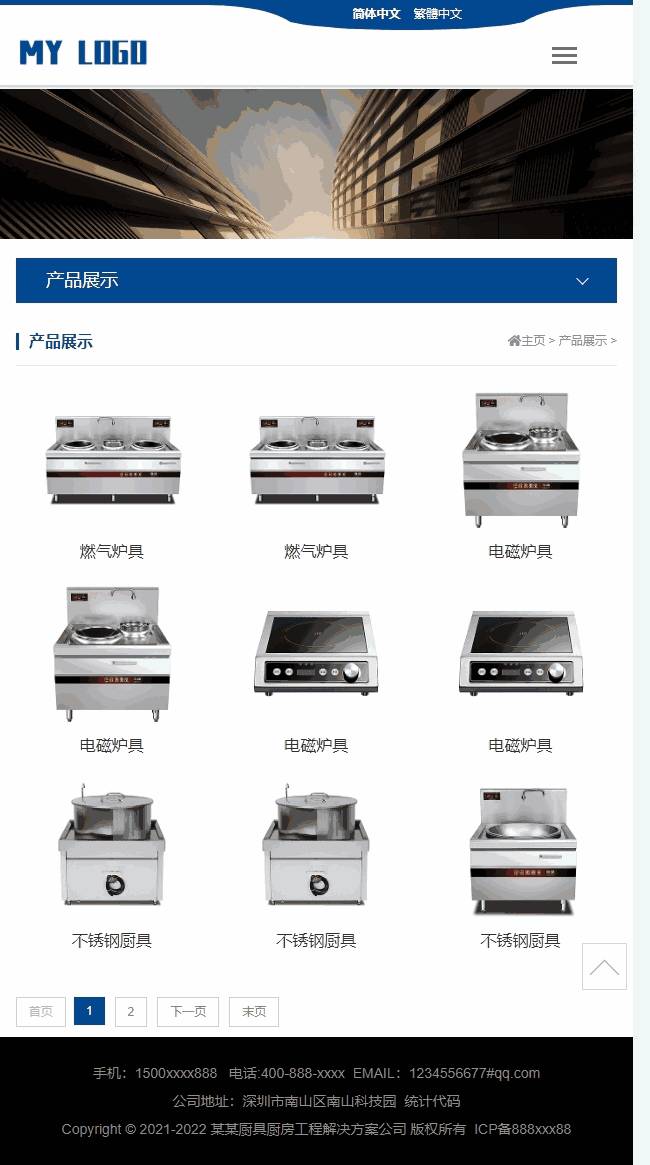Tap the MY LOGO site logo
This screenshot has height=1165, width=650.
pyautogui.click(x=83, y=53)
